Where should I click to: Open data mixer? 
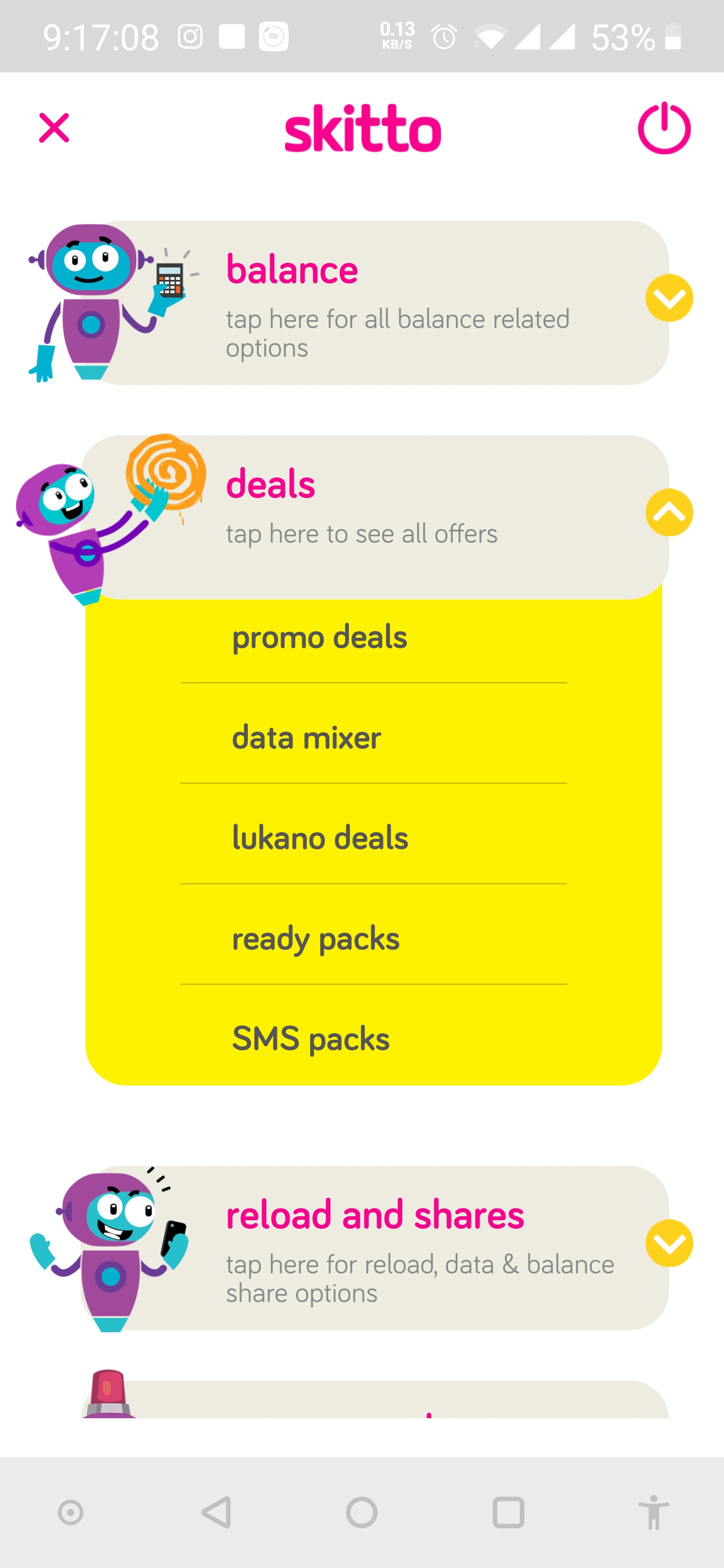(x=306, y=738)
